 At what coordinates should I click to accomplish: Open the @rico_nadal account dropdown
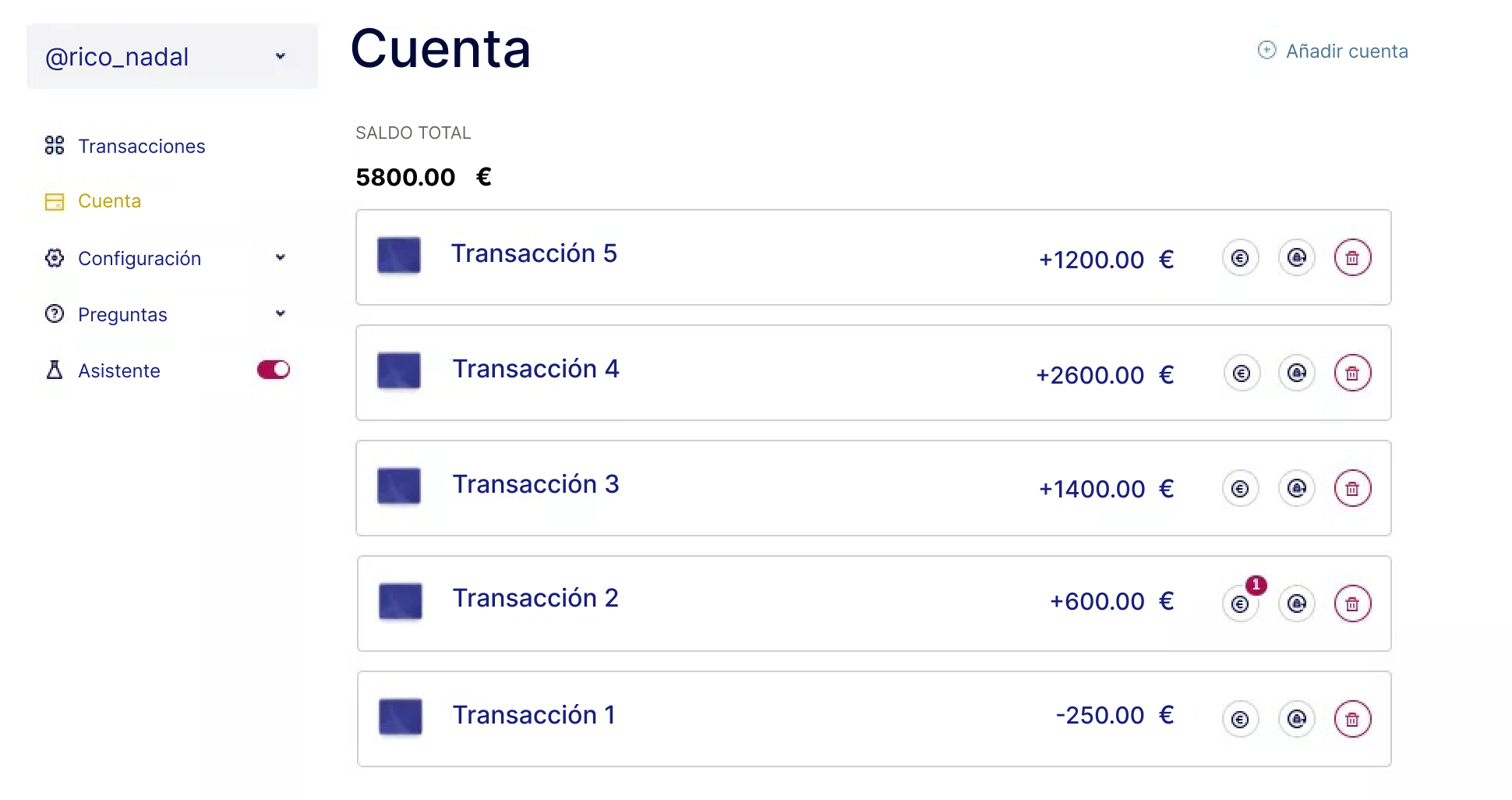click(171, 57)
